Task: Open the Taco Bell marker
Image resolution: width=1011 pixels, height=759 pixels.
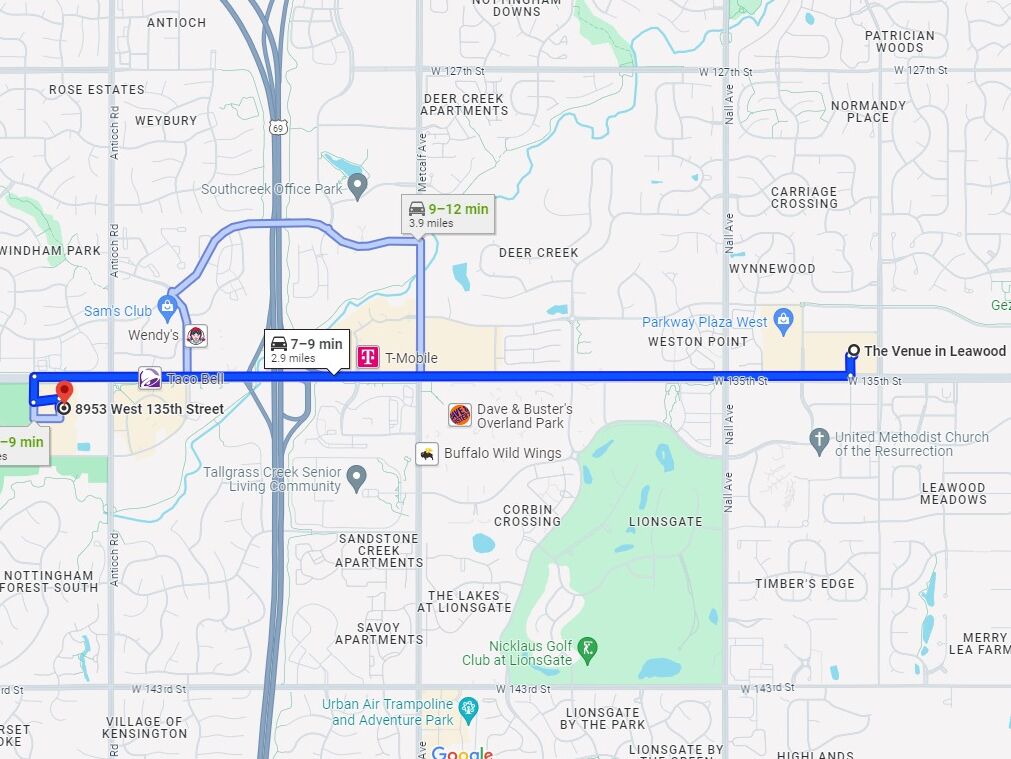Action: pyautogui.click(x=150, y=379)
